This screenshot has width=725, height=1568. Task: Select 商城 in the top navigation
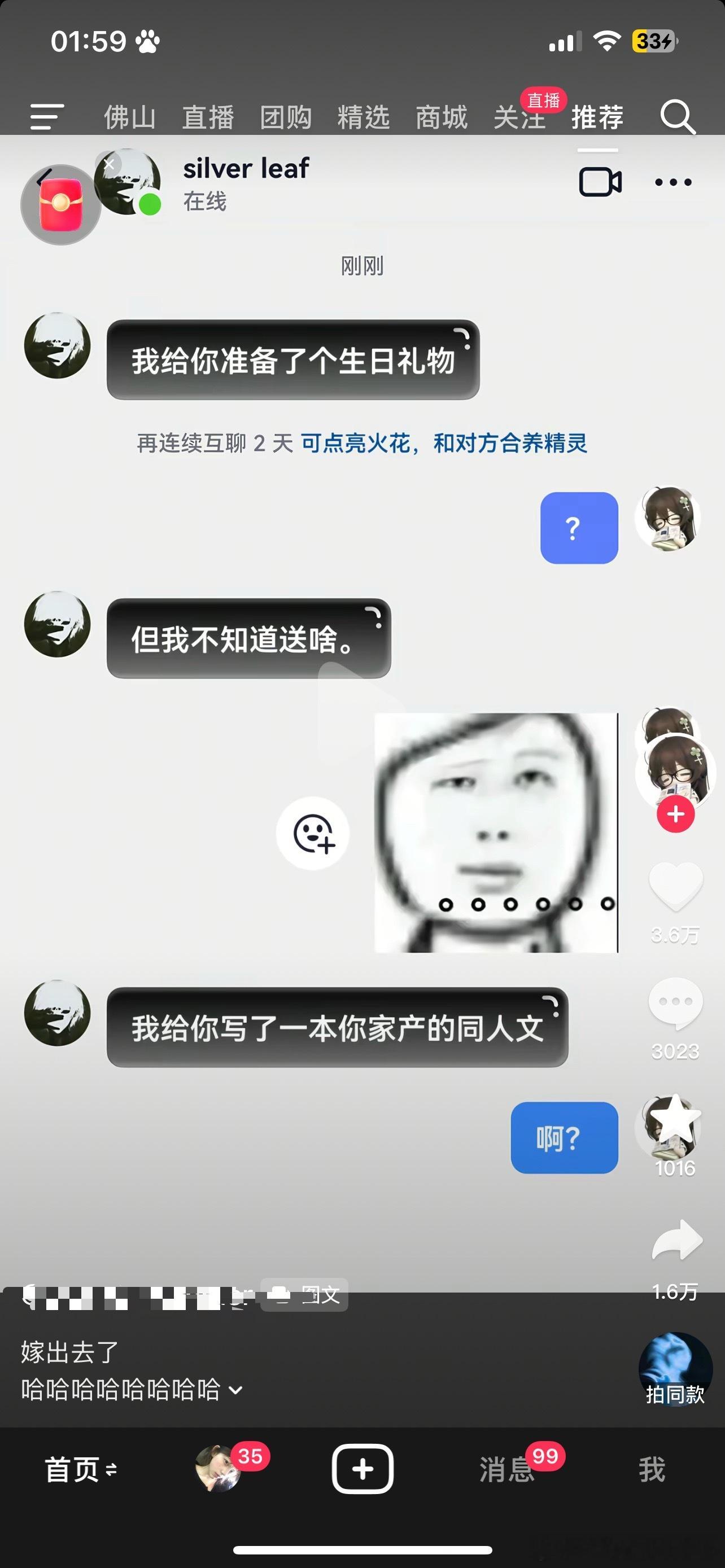442,116
